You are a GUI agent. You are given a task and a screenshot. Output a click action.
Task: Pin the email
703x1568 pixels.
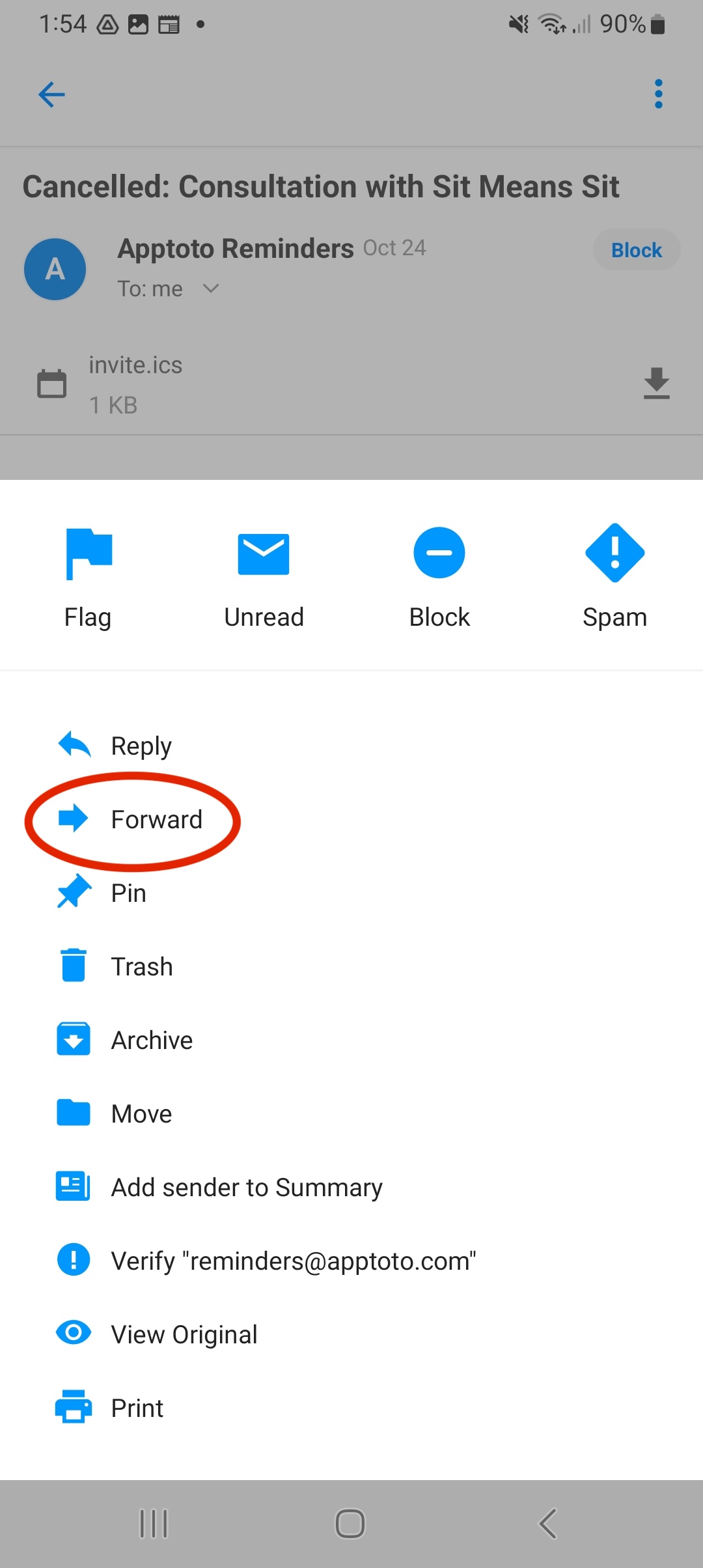pyautogui.click(x=128, y=893)
